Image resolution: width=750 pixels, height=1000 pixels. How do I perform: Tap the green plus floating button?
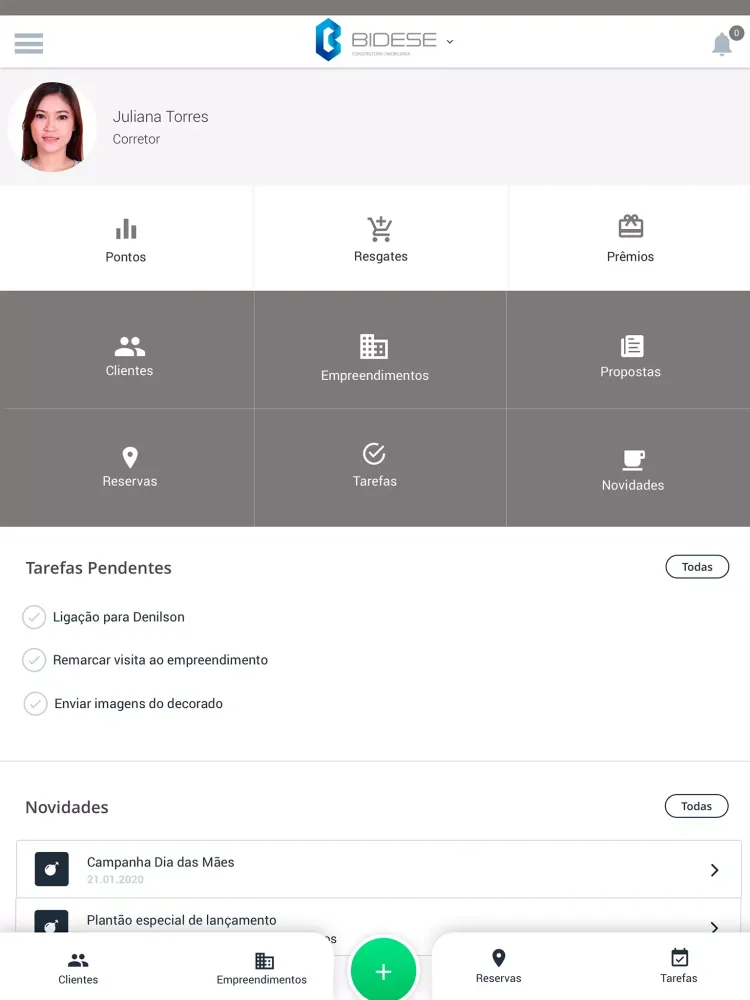point(383,971)
